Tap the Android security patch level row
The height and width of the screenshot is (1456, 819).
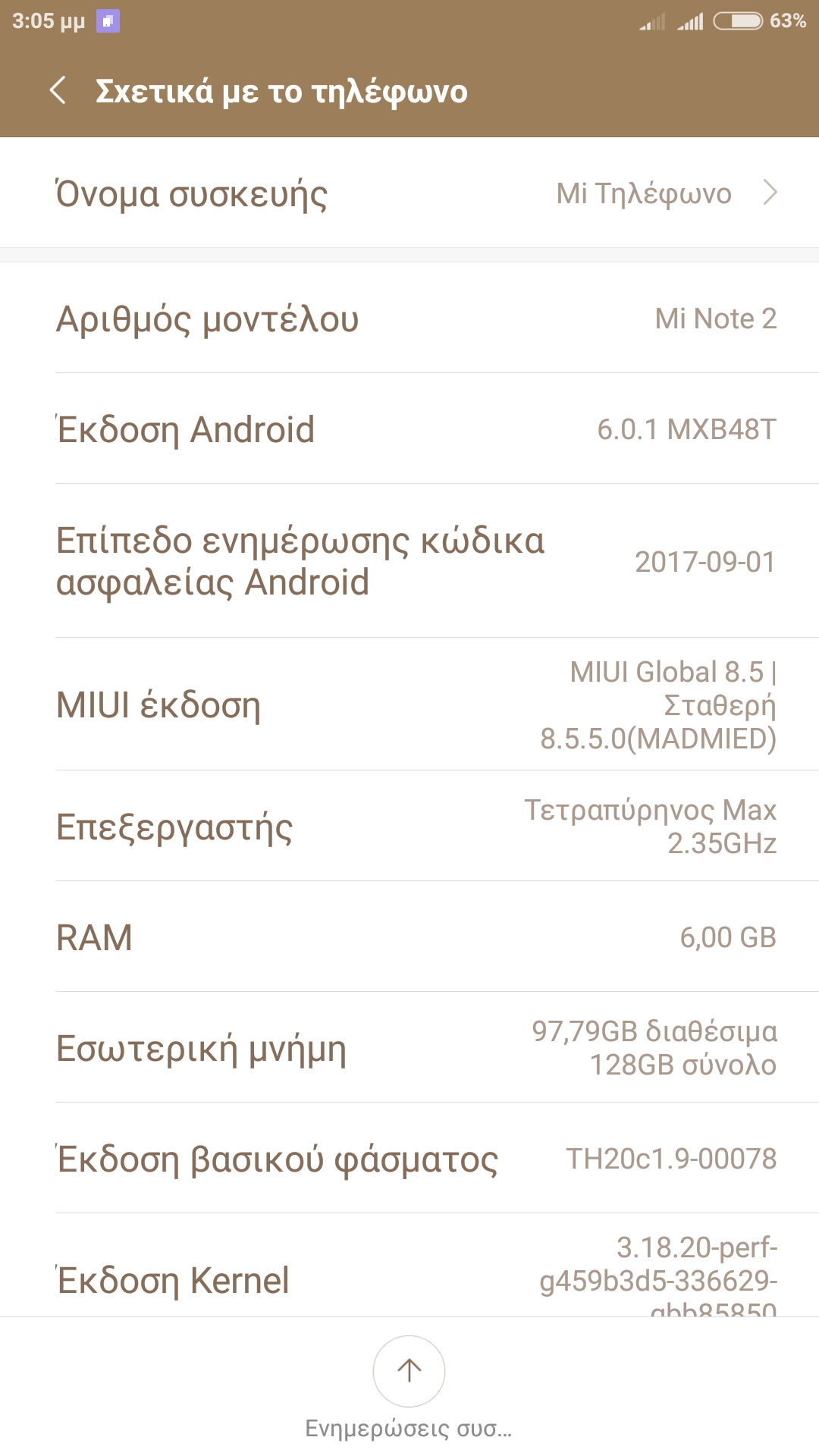pos(409,561)
